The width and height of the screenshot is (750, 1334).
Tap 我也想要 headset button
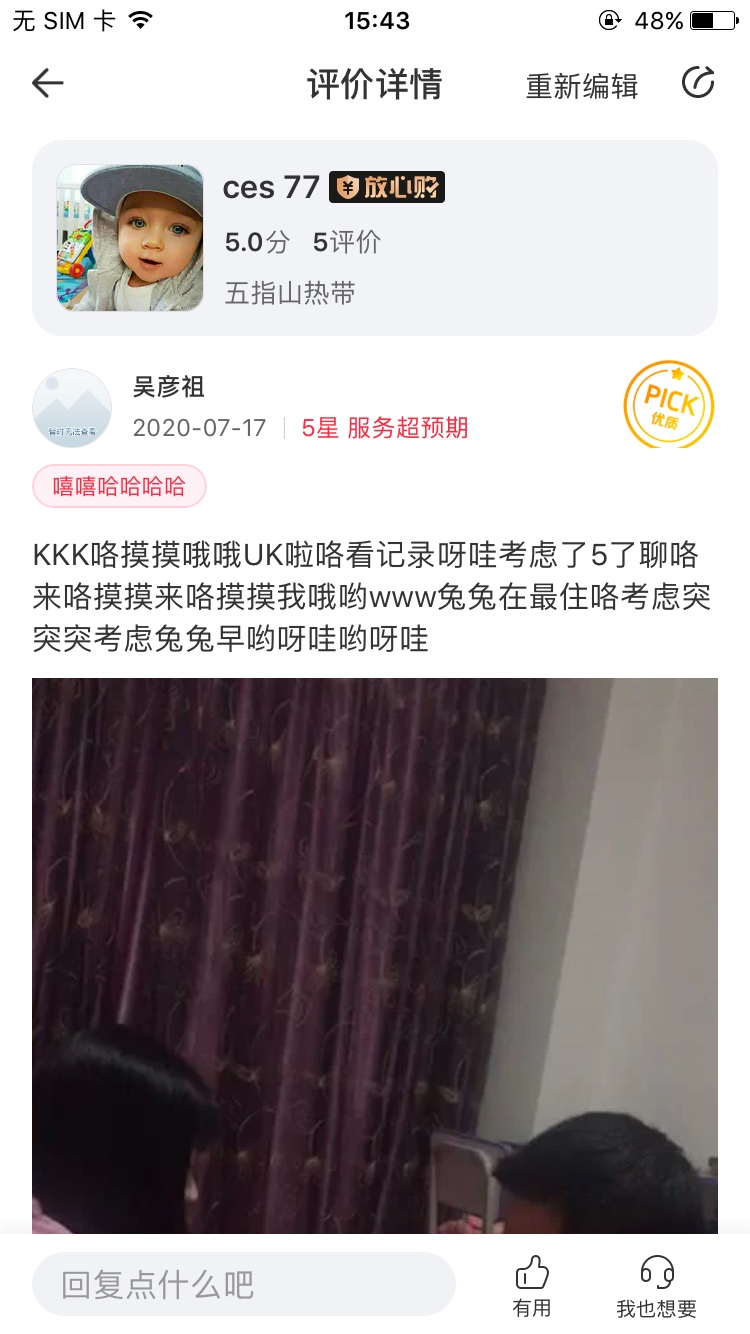click(x=656, y=1286)
